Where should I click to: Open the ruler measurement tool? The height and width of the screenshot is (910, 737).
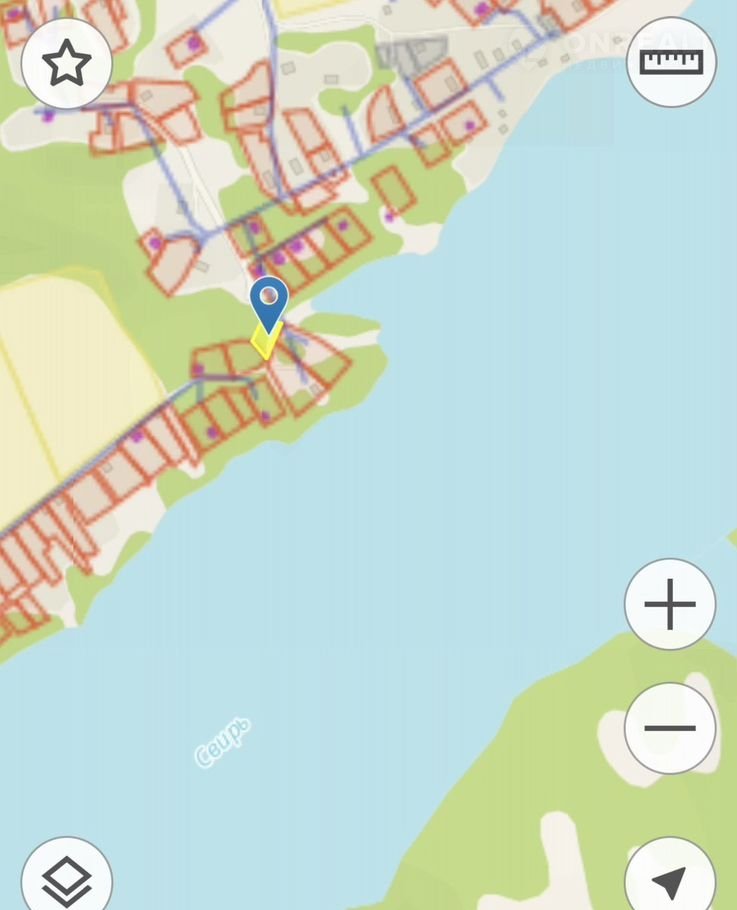click(x=671, y=62)
